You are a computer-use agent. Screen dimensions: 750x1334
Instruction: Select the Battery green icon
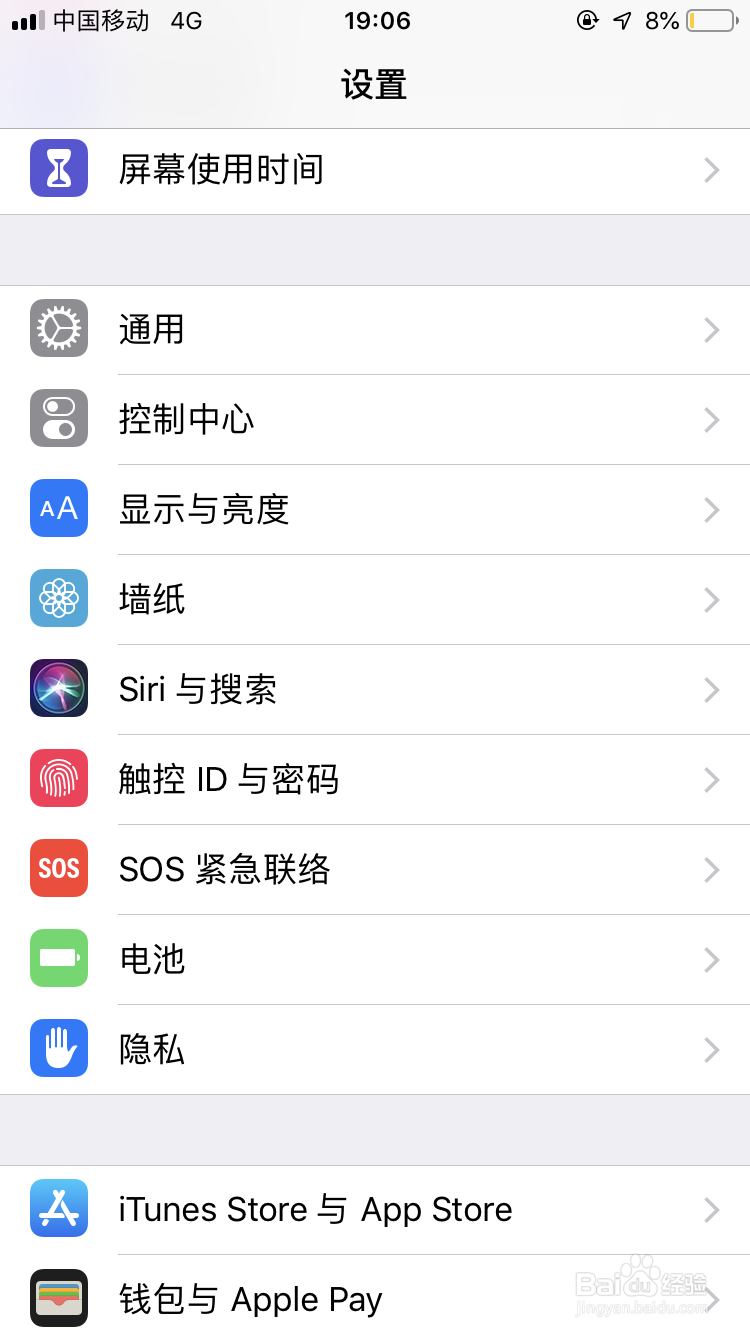click(59, 958)
